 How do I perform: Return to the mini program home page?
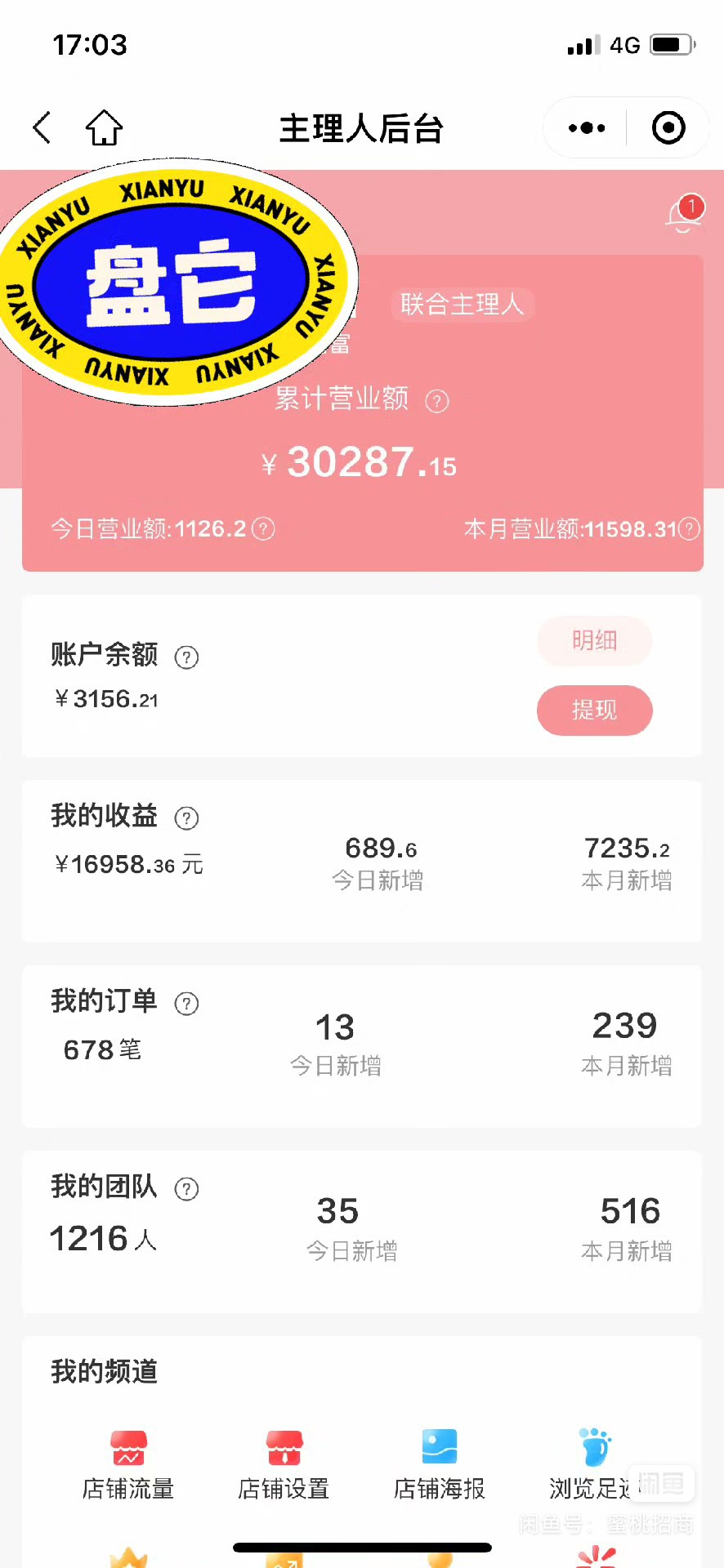point(105,127)
